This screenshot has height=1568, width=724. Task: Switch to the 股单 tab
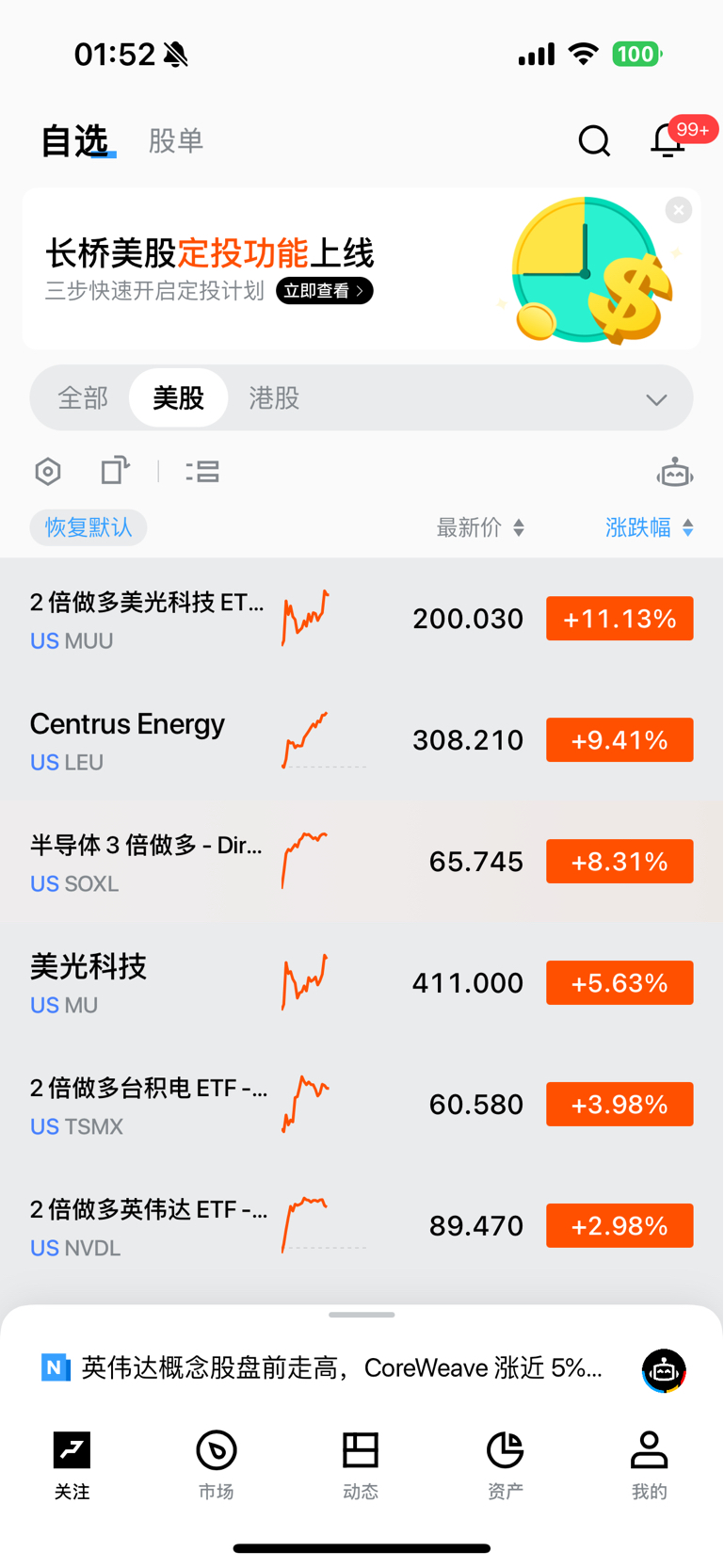coord(176,141)
